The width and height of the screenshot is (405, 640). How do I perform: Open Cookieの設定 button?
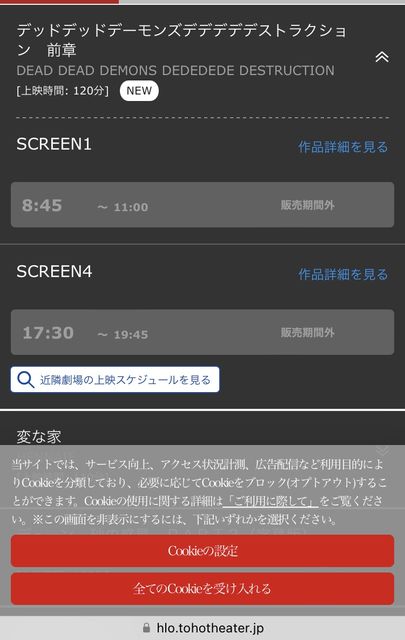click(202, 551)
